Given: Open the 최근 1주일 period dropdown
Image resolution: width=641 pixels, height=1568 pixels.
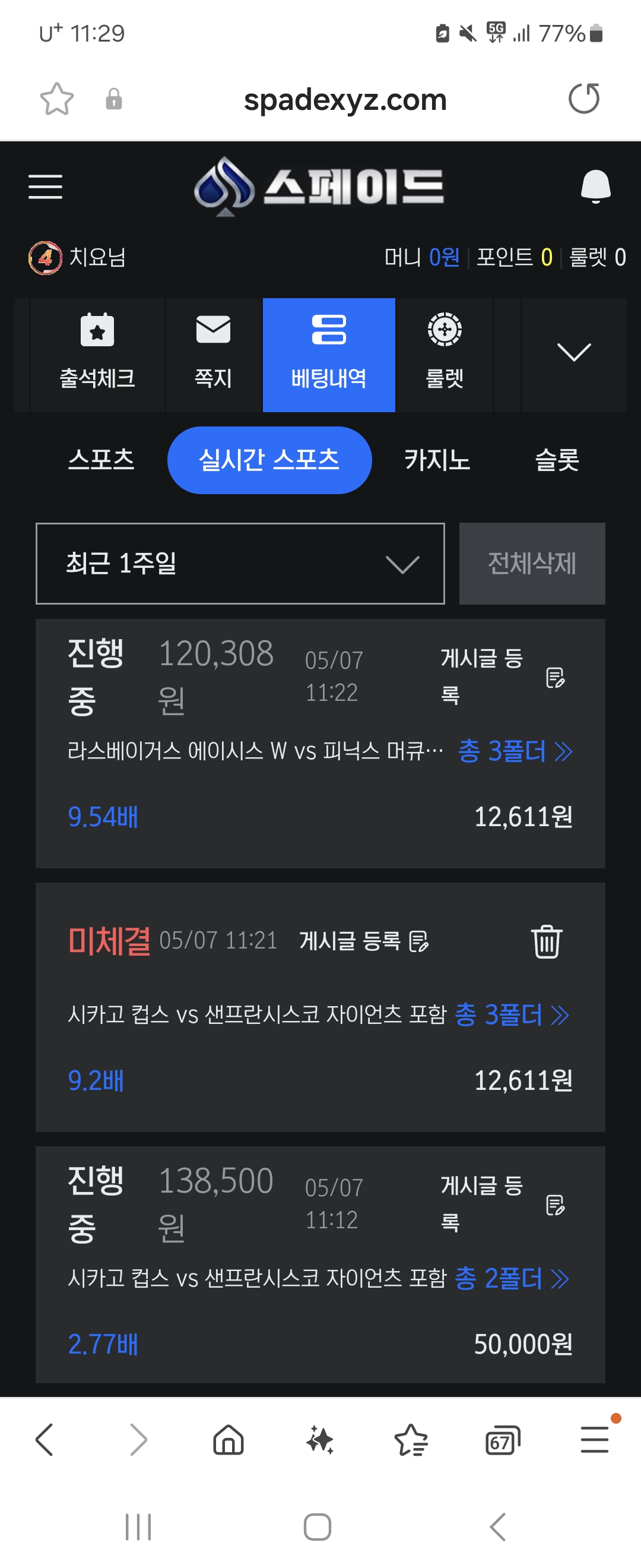Looking at the screenshot, I should [x=240, y=563].
